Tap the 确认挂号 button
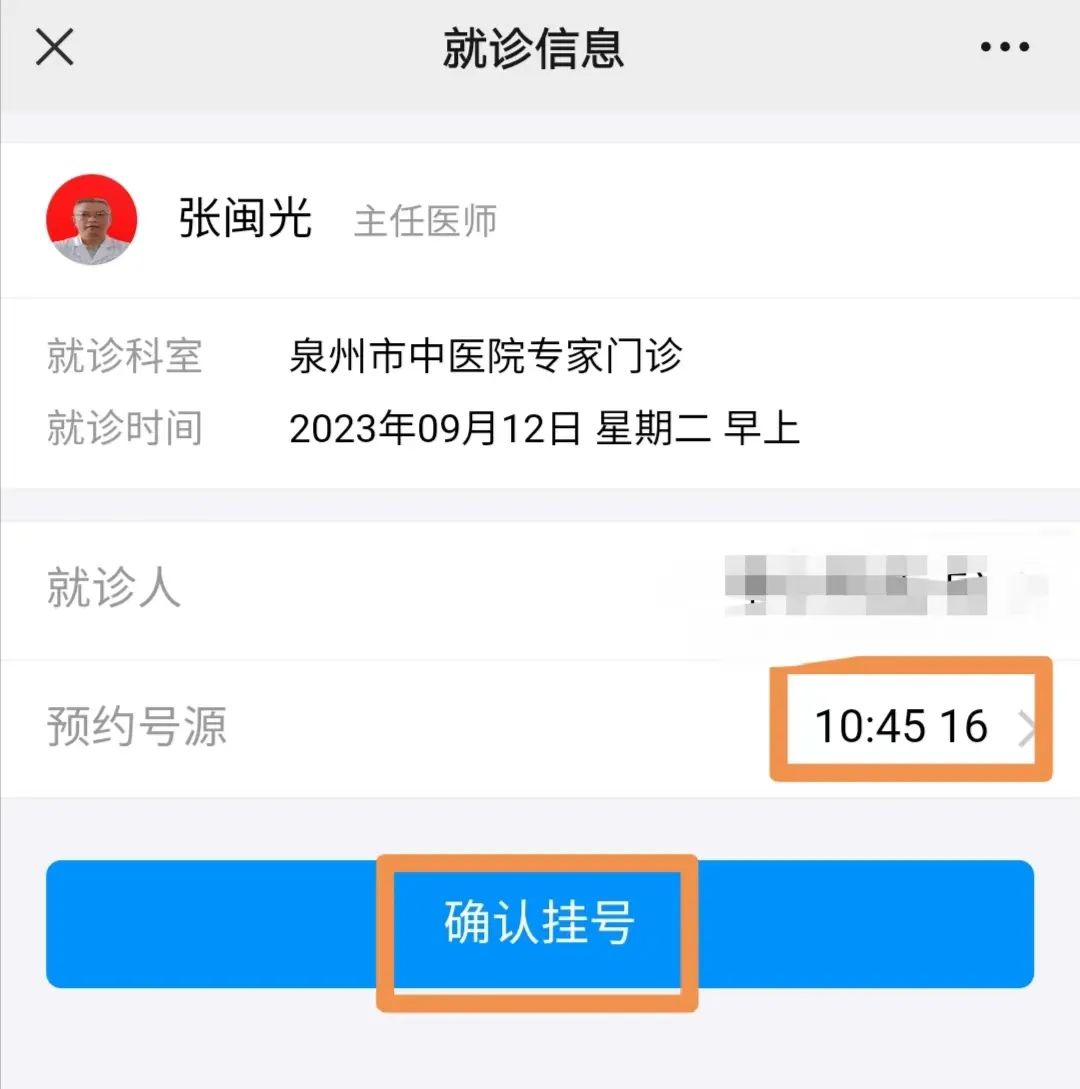This screenshot has height=1089, width=1080. [x=539, y=924]
